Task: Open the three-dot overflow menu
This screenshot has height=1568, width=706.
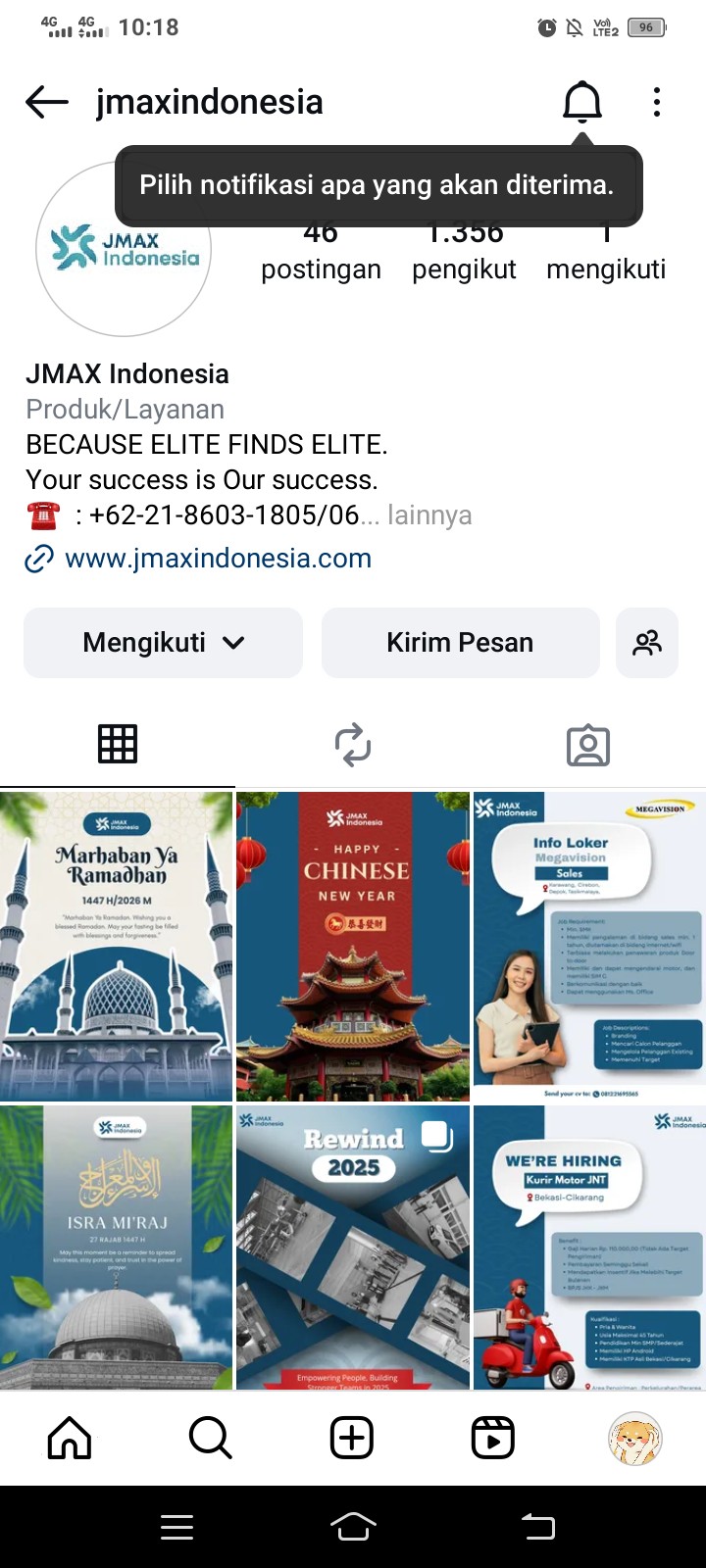Action: point(657,101)
